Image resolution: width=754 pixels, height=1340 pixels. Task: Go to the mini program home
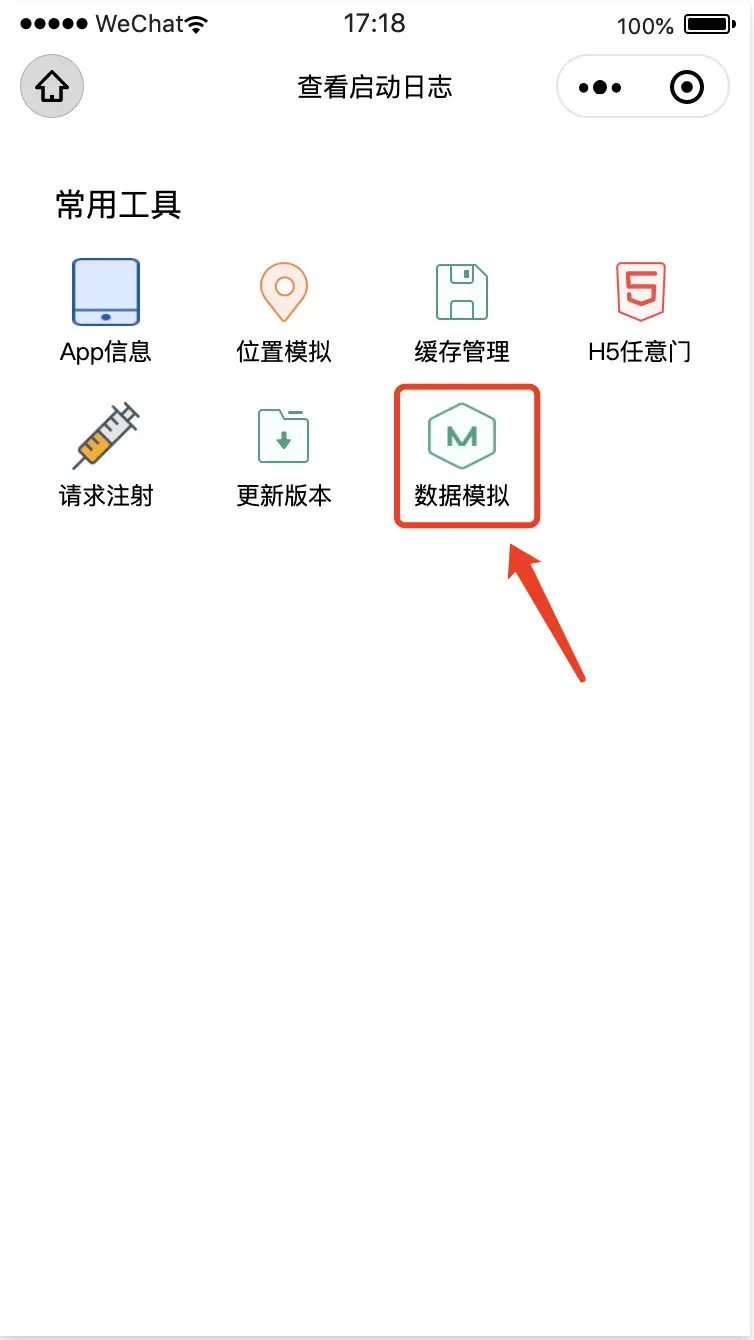point(52,87)
